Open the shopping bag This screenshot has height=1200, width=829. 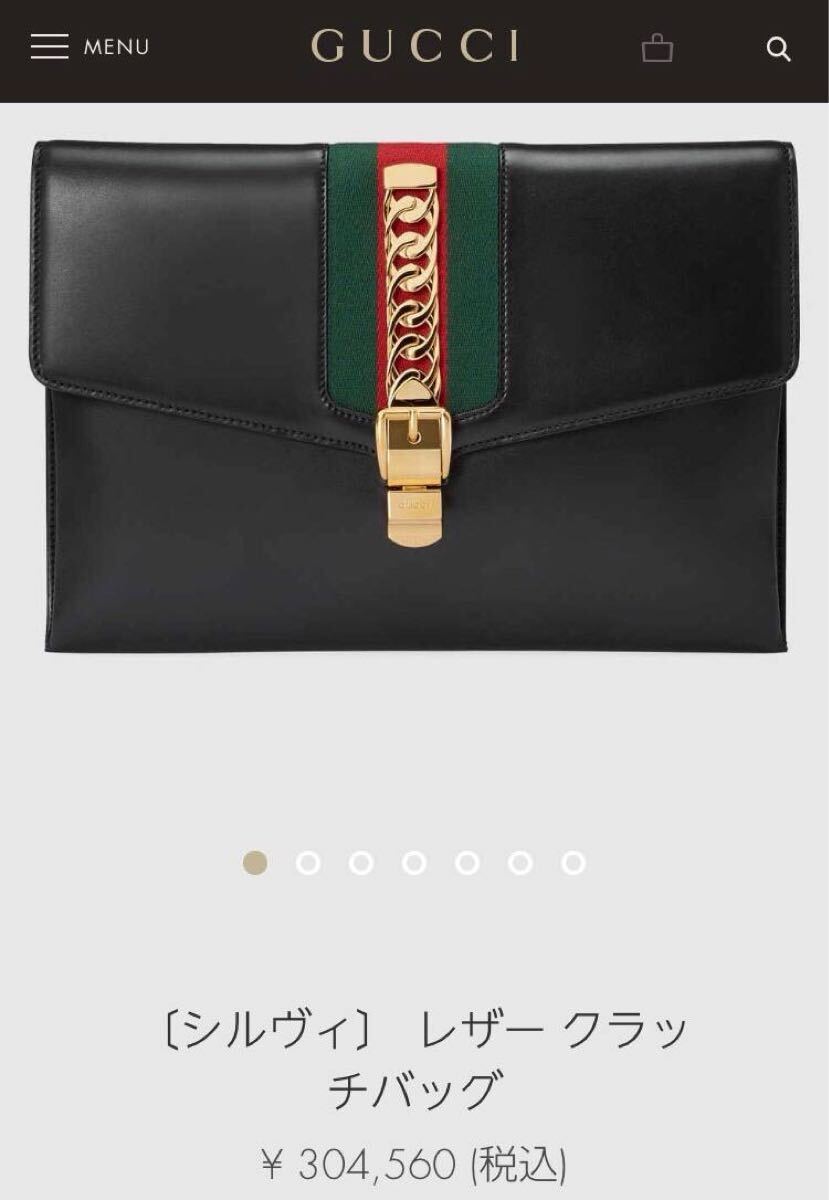[657, 47]
